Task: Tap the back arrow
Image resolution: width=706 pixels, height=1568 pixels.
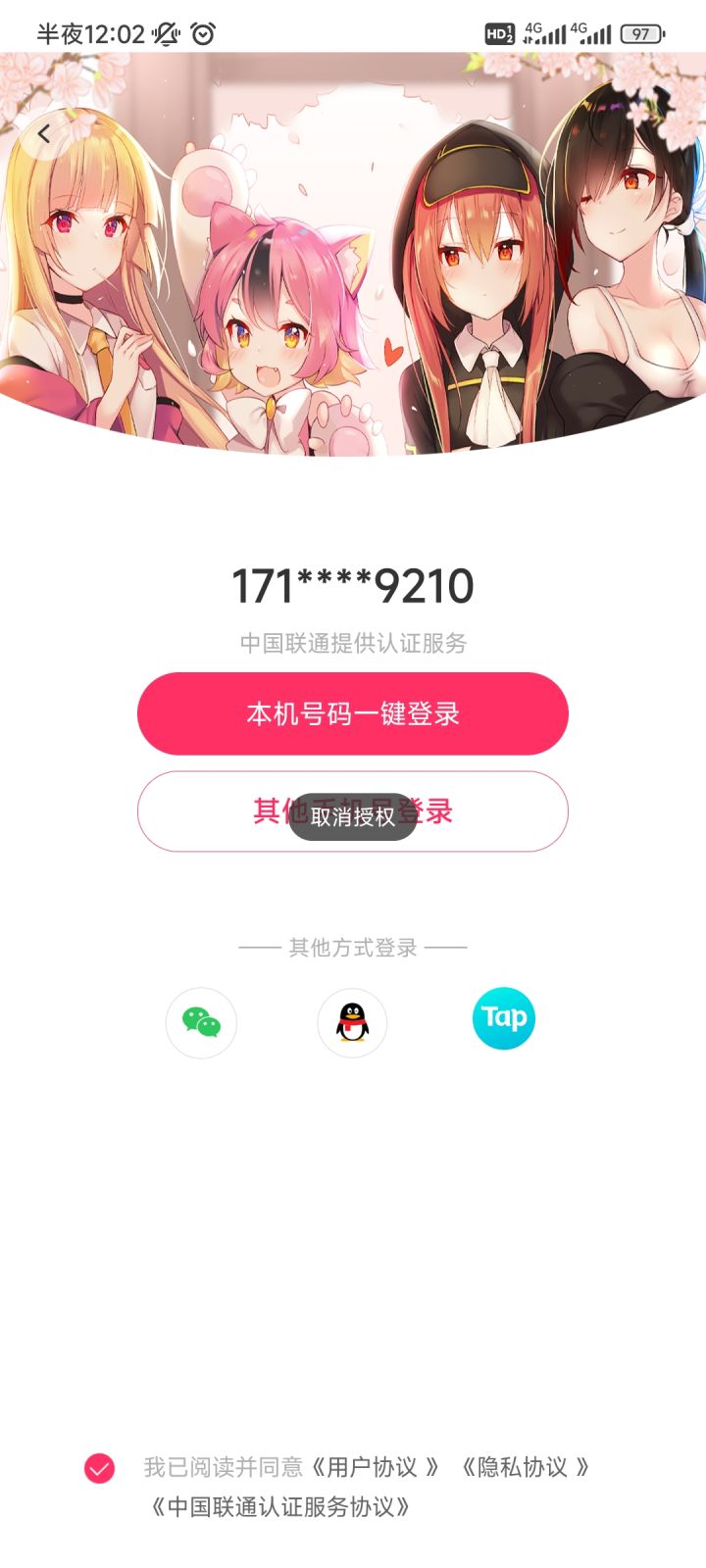Action: [45, 132]
